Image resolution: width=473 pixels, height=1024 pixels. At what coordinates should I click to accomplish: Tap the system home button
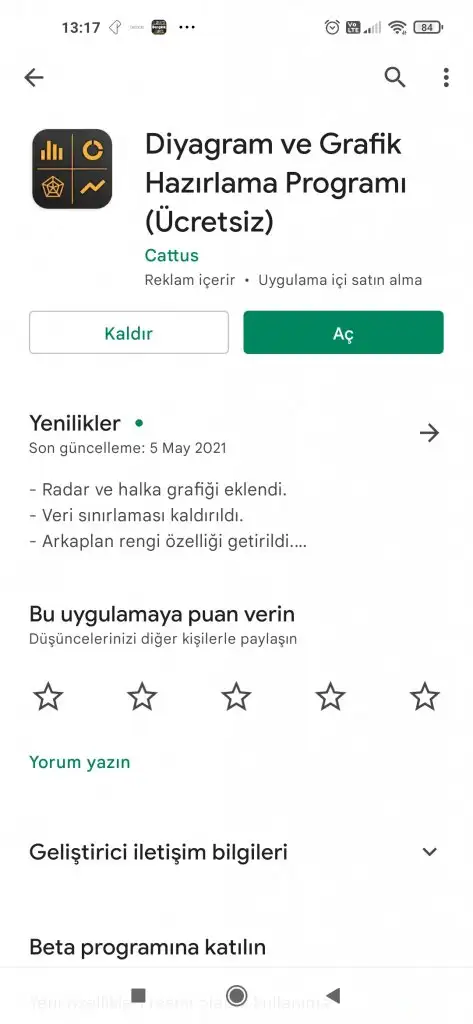click(x=236, y=995)
